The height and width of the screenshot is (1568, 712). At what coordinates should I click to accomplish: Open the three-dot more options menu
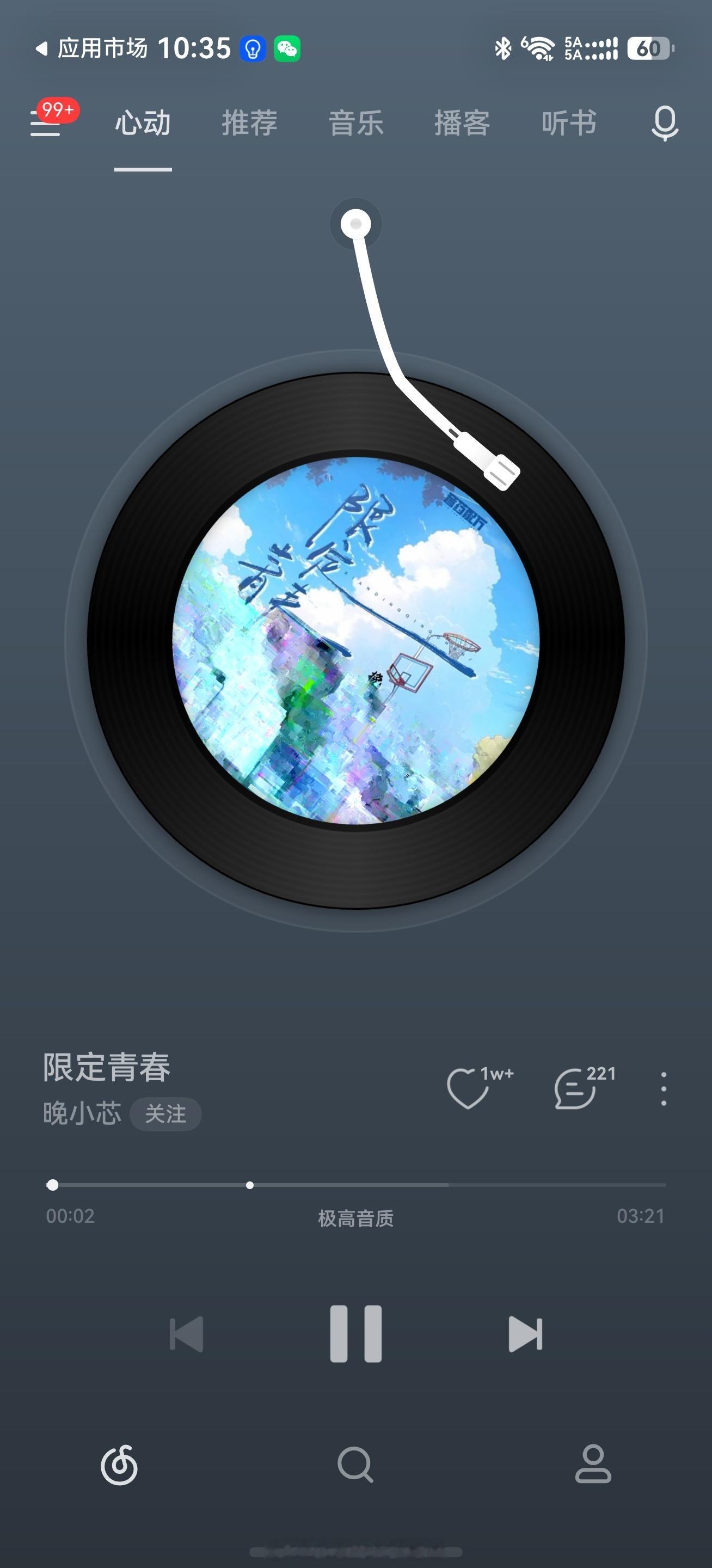[664, 1089]
